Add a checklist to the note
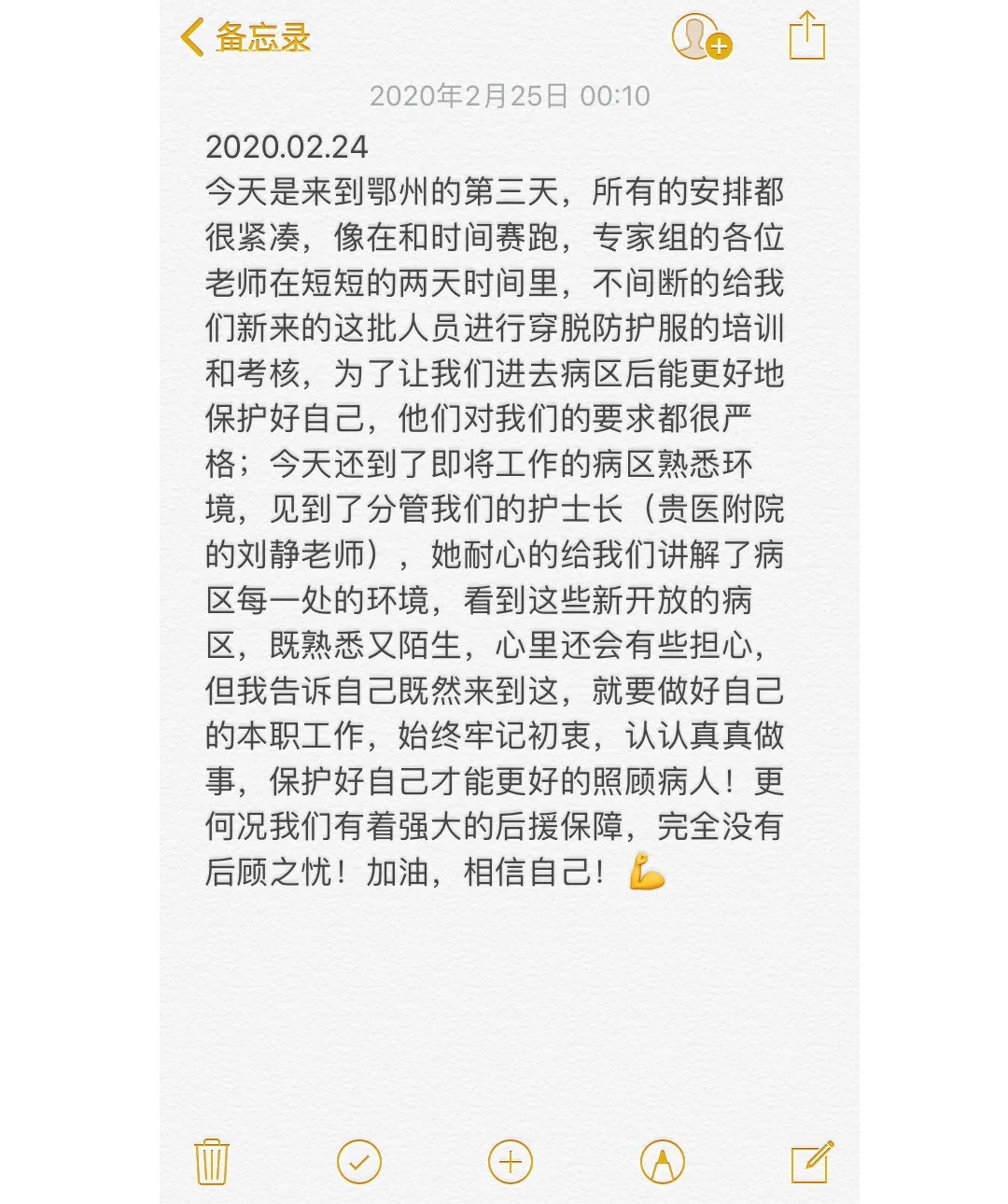 359,1162
